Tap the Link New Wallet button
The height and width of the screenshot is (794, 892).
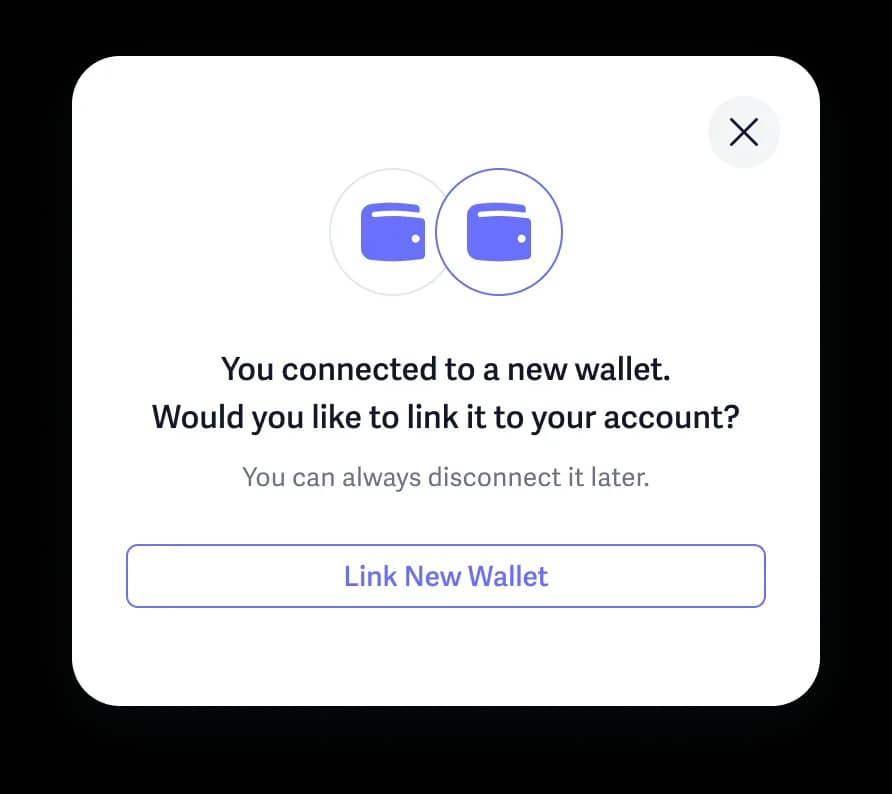(446, 576)
